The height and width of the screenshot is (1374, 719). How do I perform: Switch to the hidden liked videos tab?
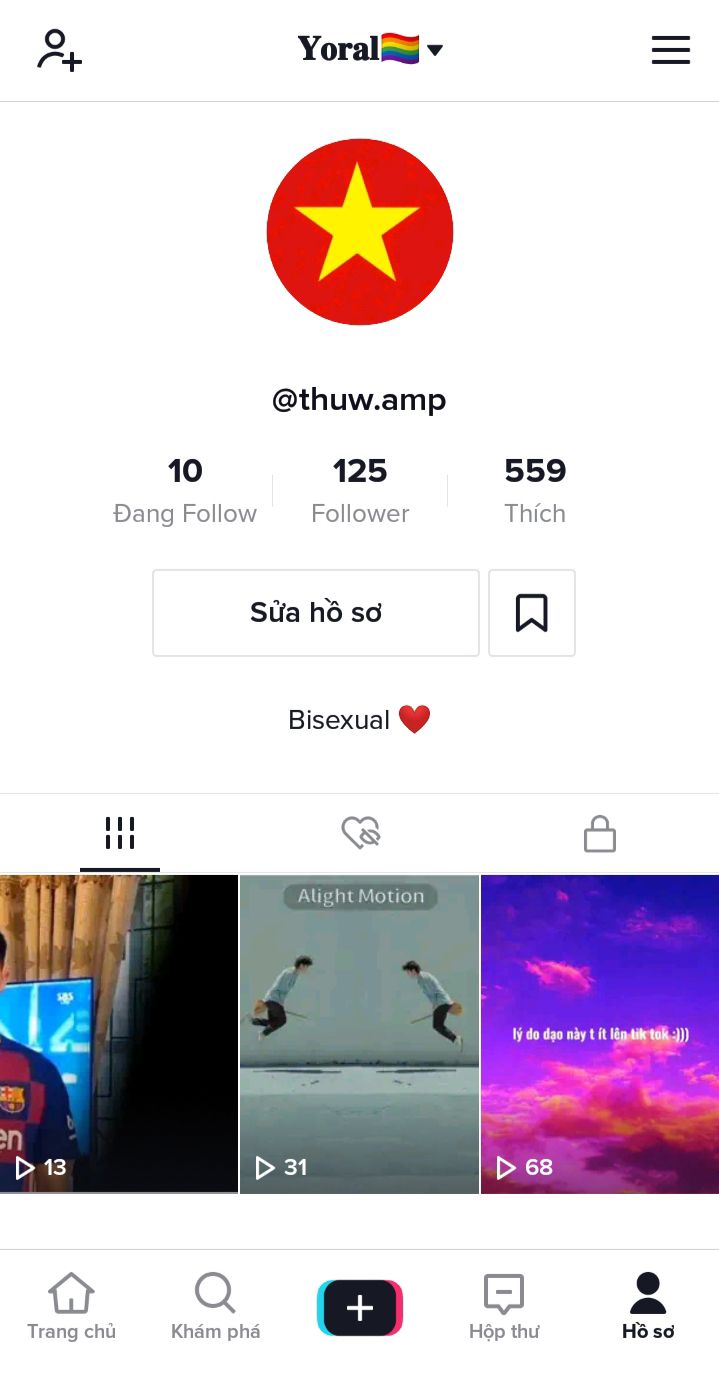tap(360, 833)
